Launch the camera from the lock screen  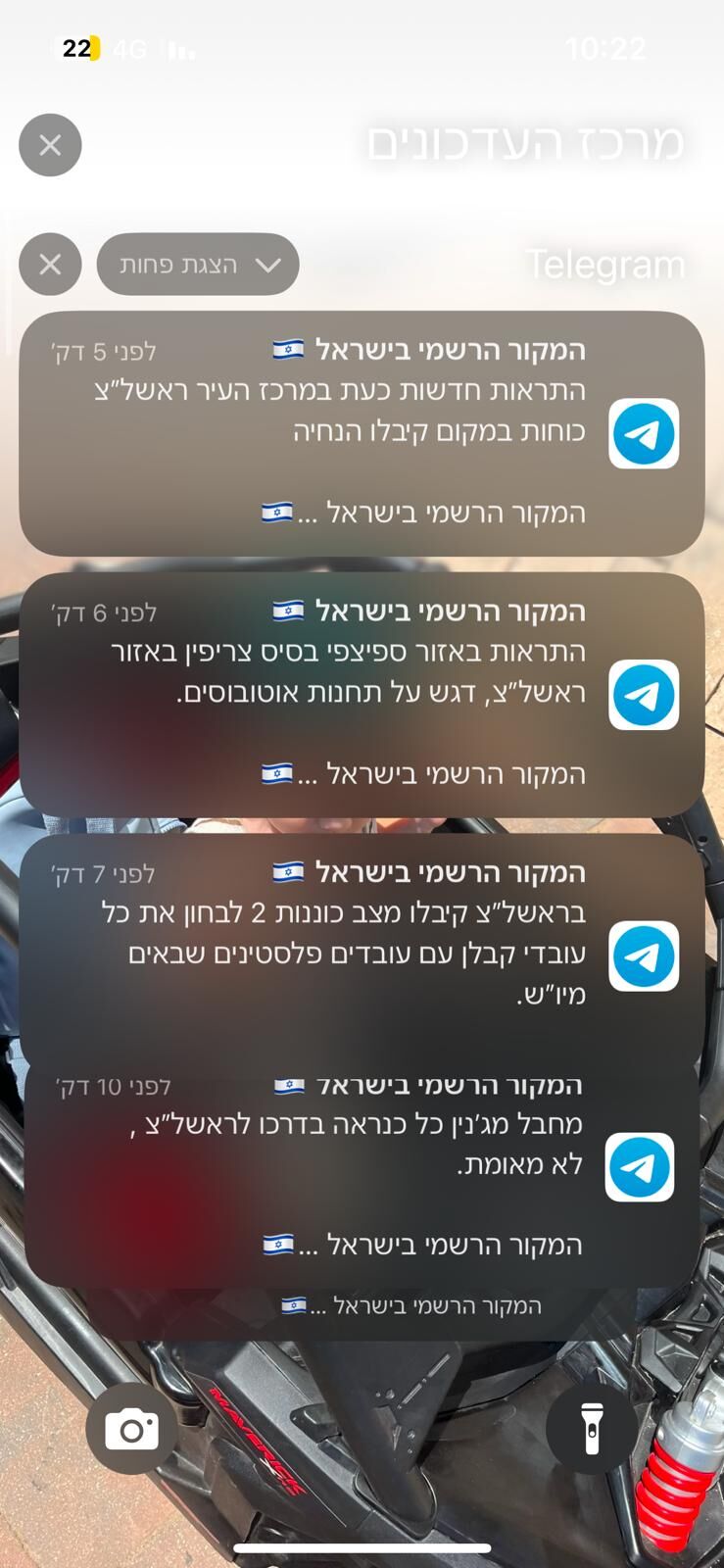click(131, 1429)
